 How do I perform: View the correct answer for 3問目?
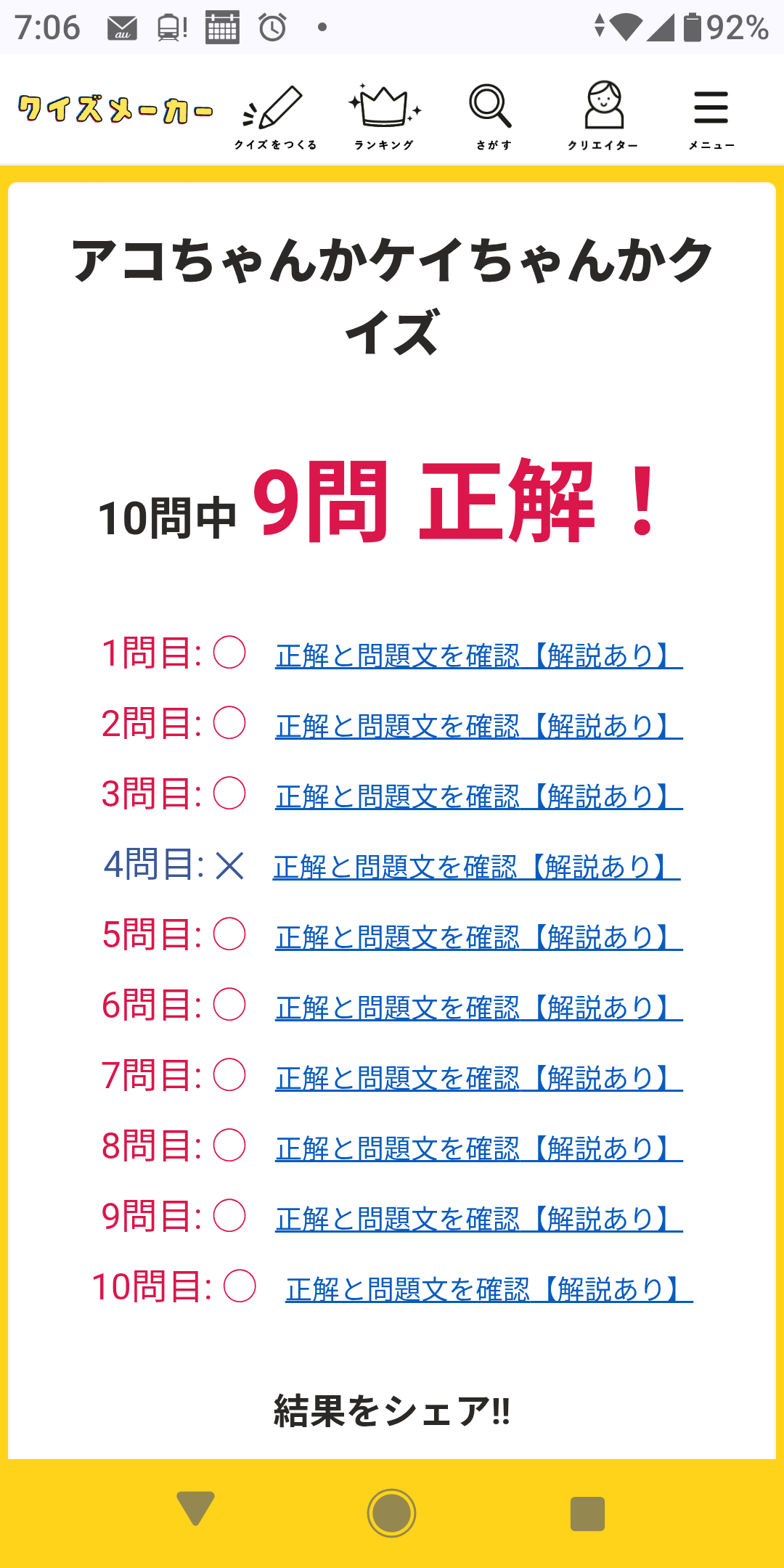tap(479, 796)
